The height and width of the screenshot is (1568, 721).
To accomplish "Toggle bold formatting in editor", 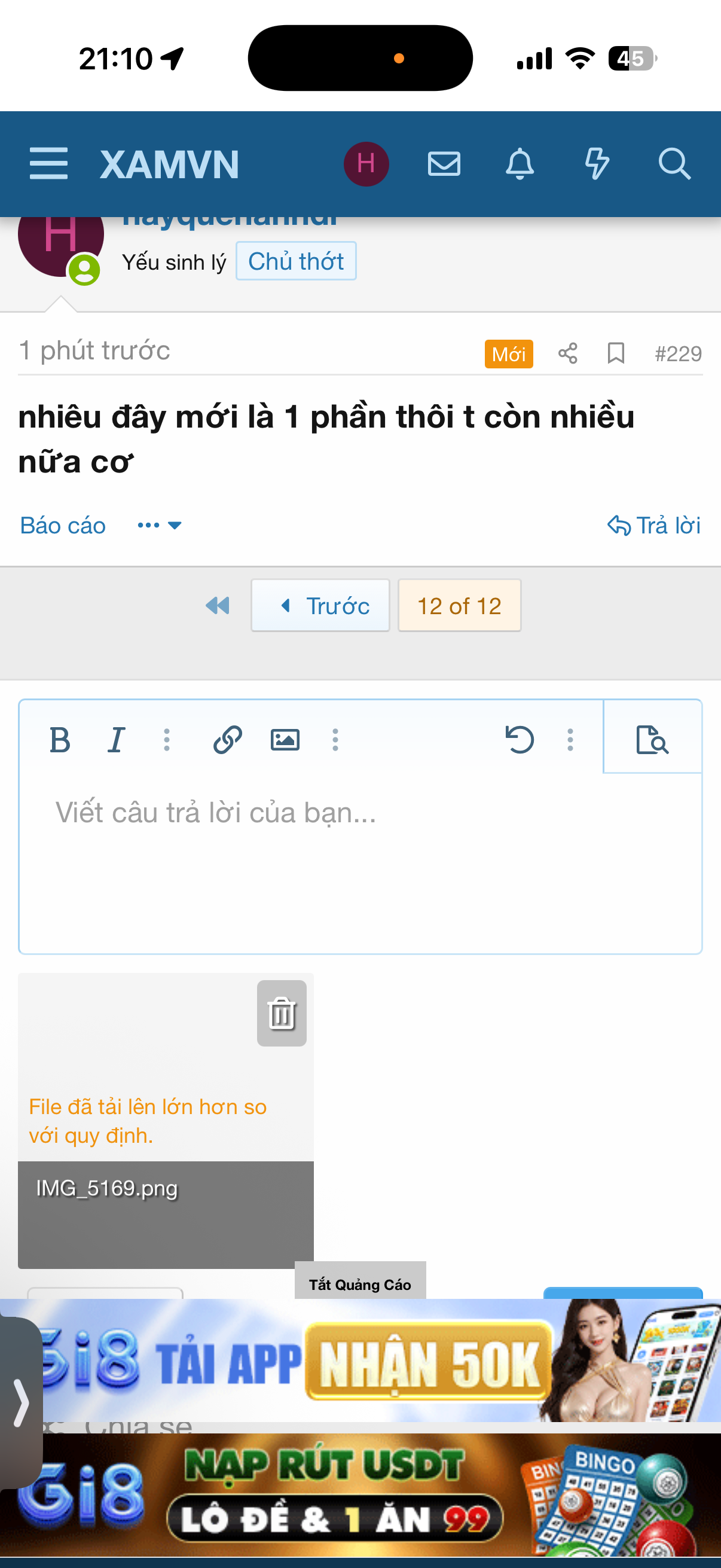I will tap(60, 740).
